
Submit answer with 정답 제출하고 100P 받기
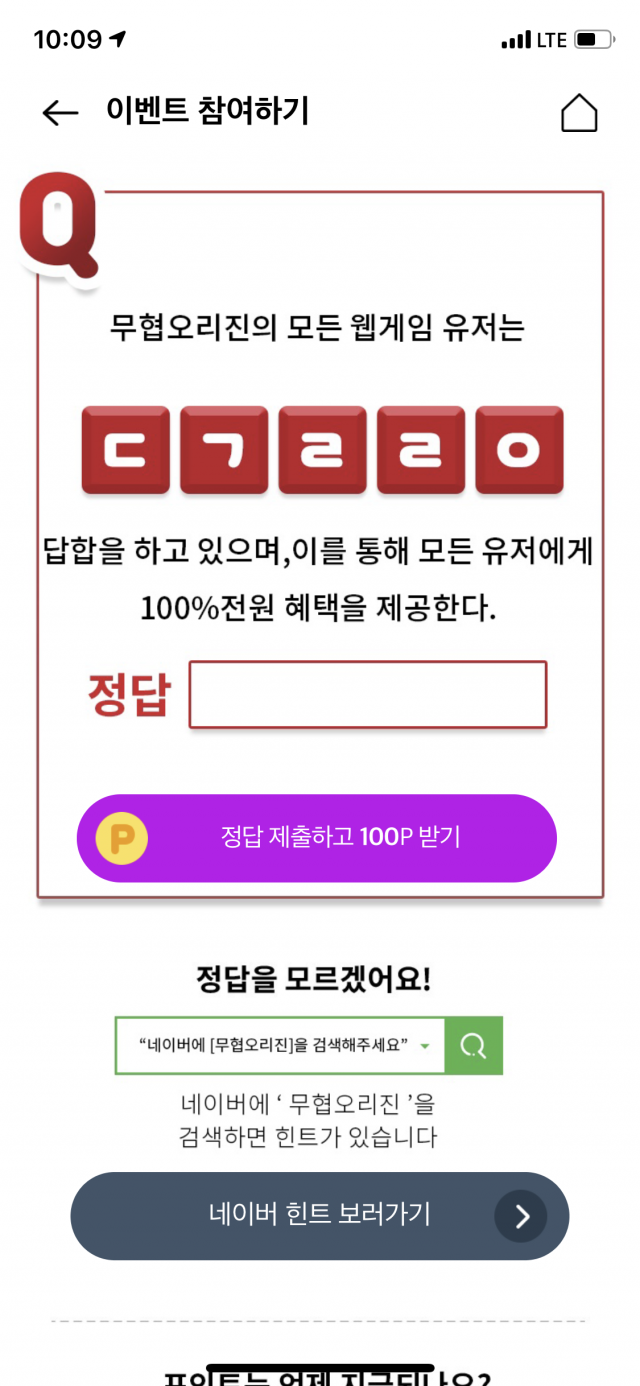point(317,838)
